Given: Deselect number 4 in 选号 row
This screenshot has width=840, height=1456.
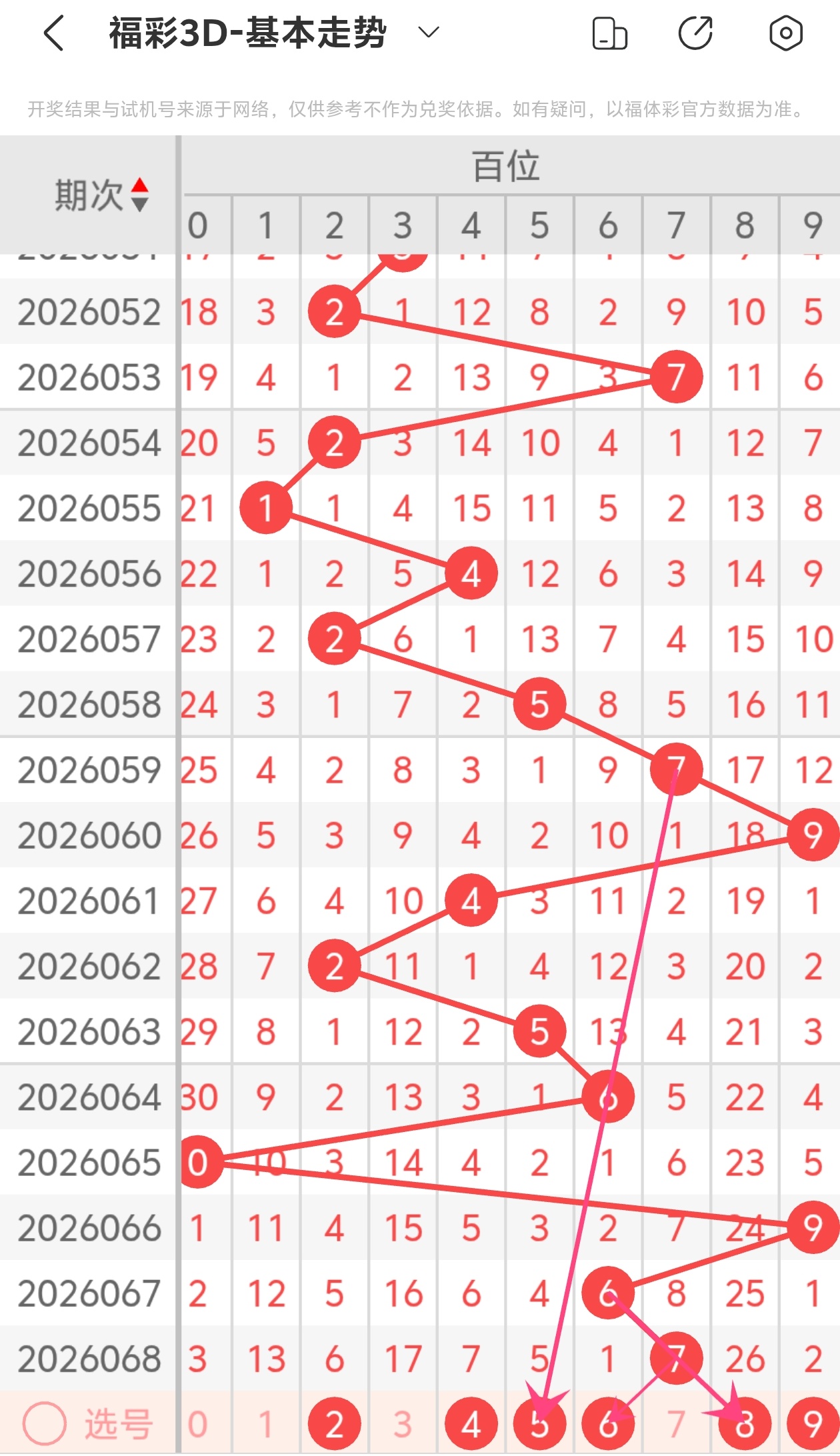Looking at the screenshot, I should [471, 1424].
